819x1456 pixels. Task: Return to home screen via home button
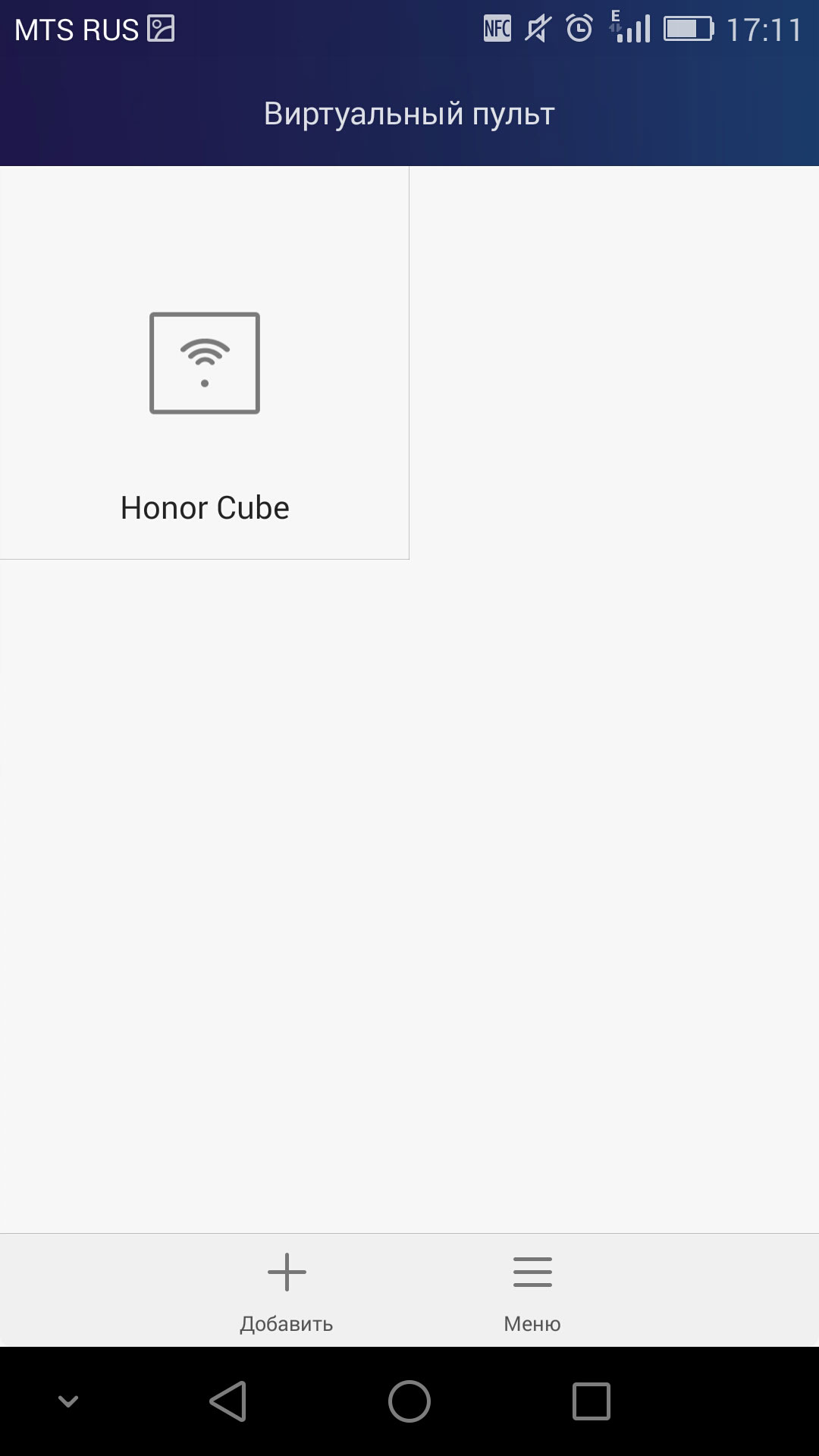pyautogui.click(x=409, y=1401)
